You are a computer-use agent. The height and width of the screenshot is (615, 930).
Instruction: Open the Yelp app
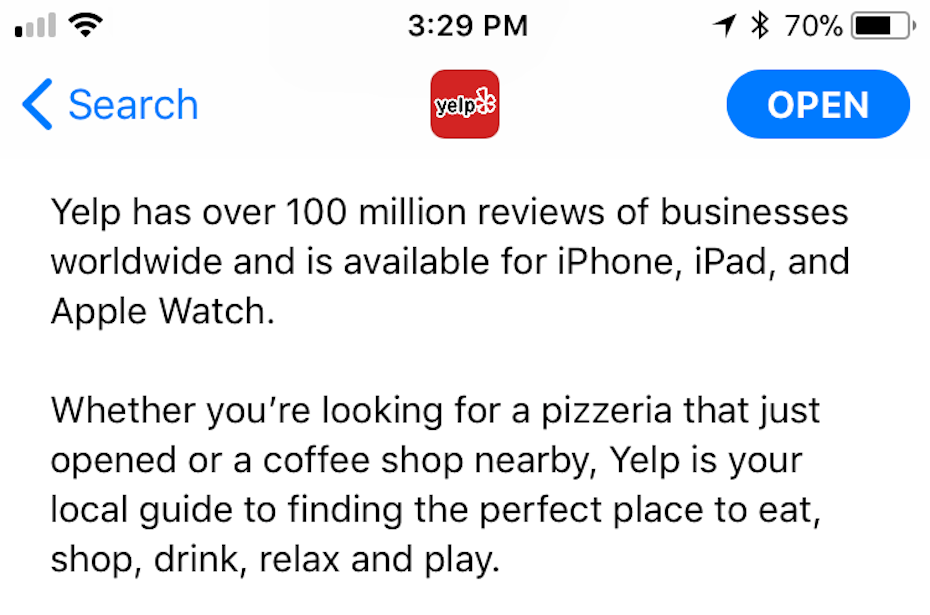(x=818, y=105)
